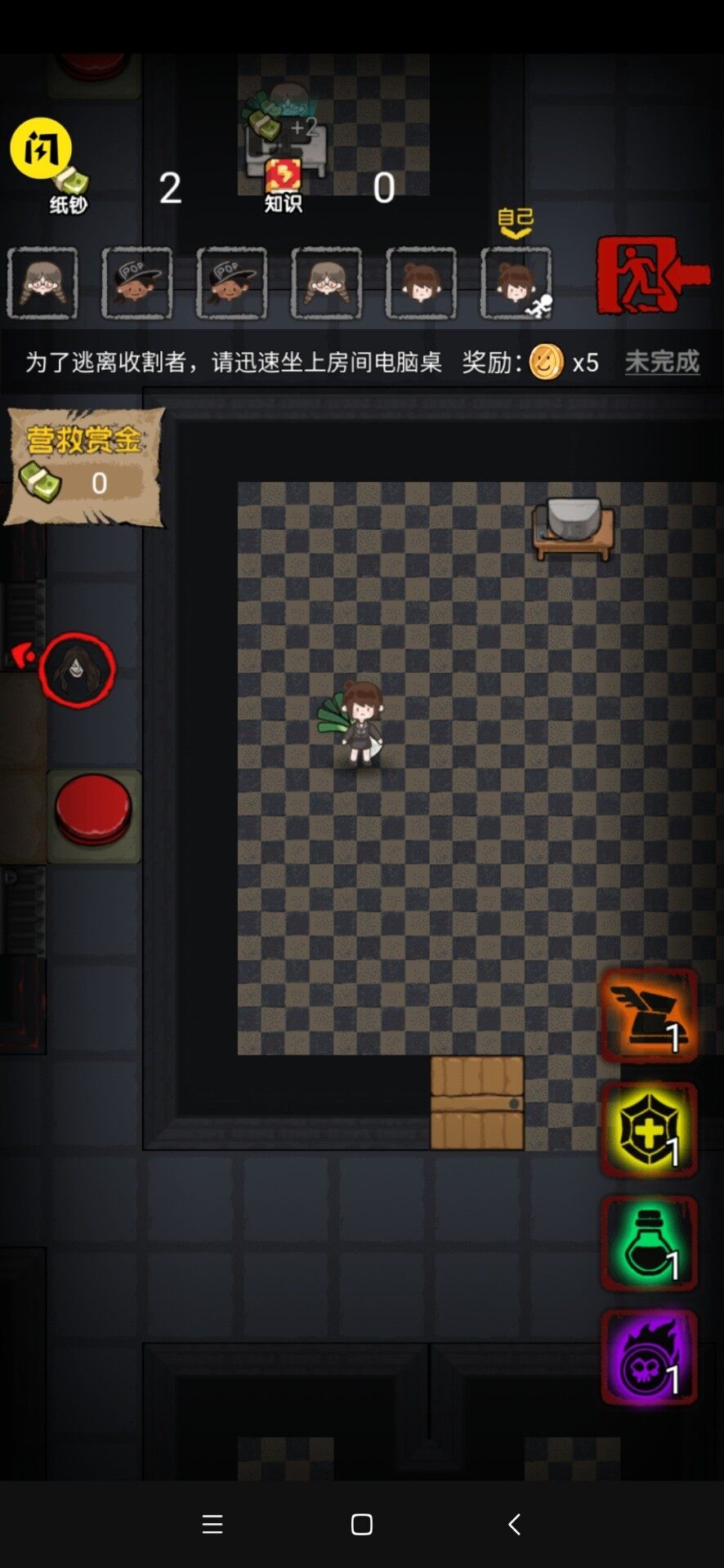Viewport: 724px width, 1568px height.
Task: Tap the computer desk in the room
Action: click(573, 528)
